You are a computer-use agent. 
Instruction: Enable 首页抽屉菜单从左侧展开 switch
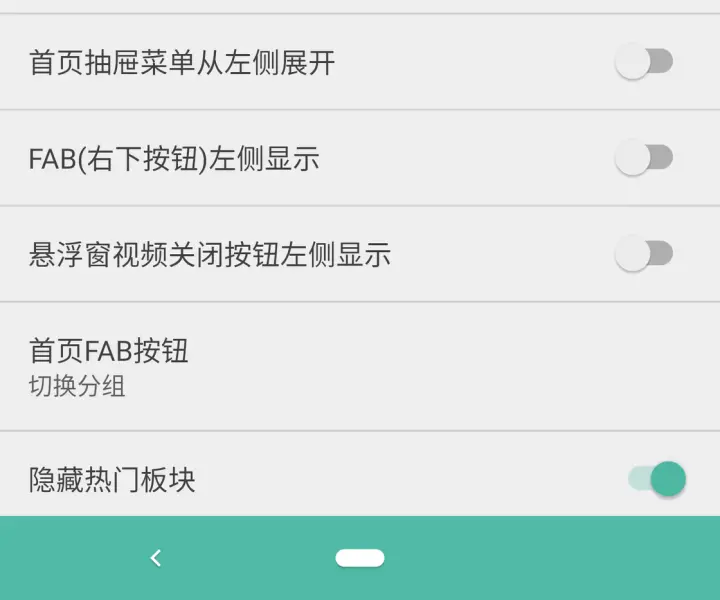[x=644, y=63]
